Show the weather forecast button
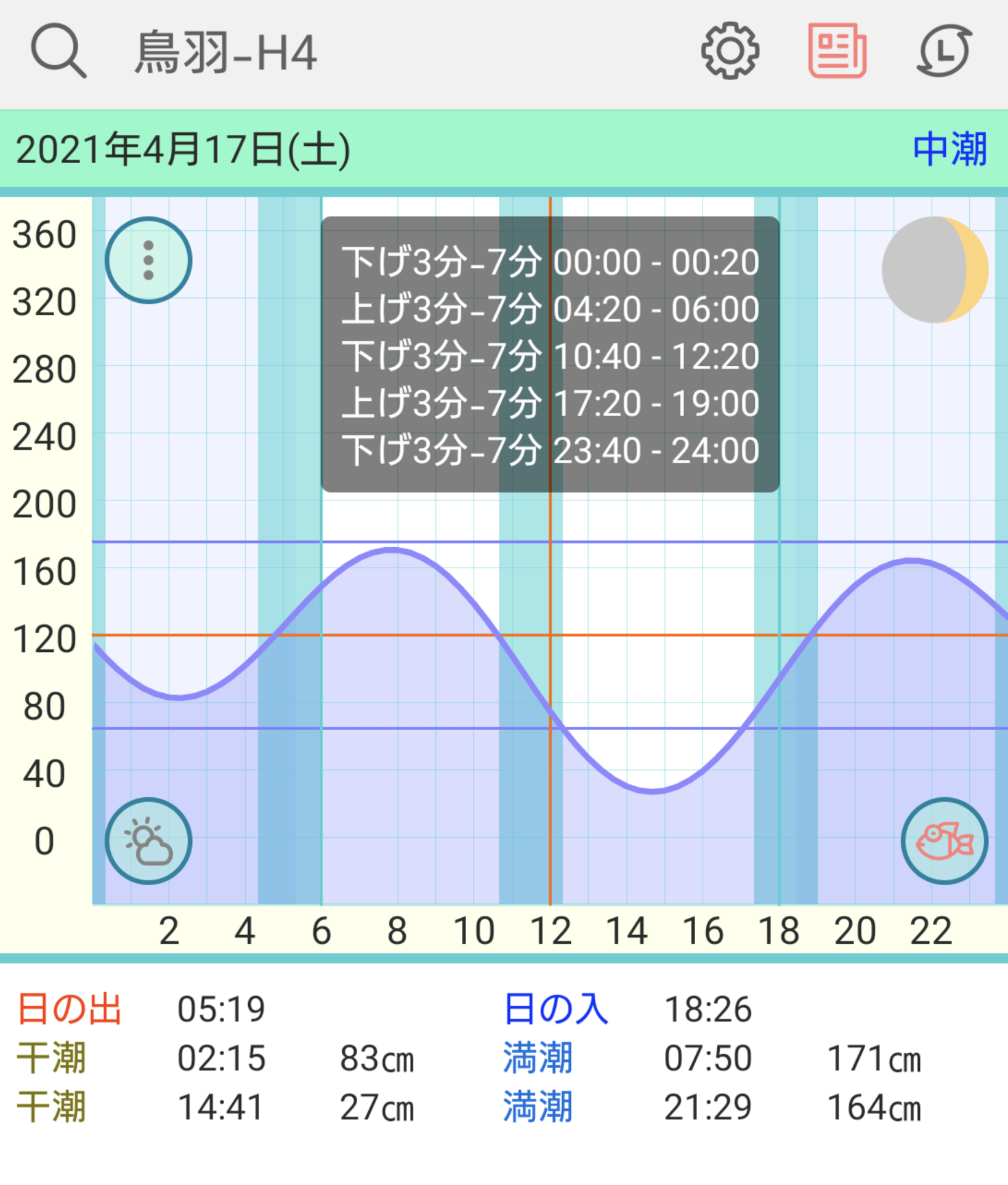1008x1185 pixels. coord(148,841)
